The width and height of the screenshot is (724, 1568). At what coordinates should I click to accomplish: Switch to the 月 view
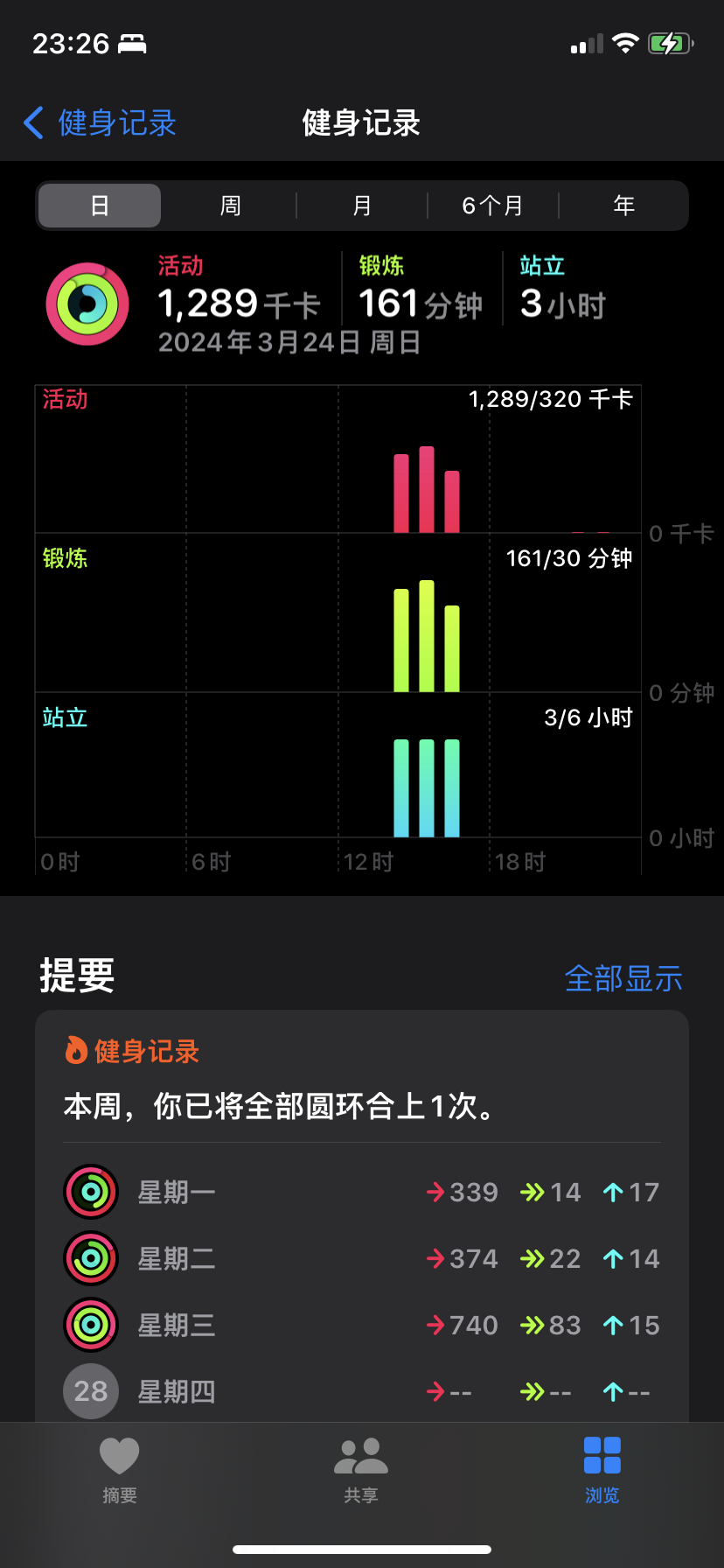click(361, 206)
